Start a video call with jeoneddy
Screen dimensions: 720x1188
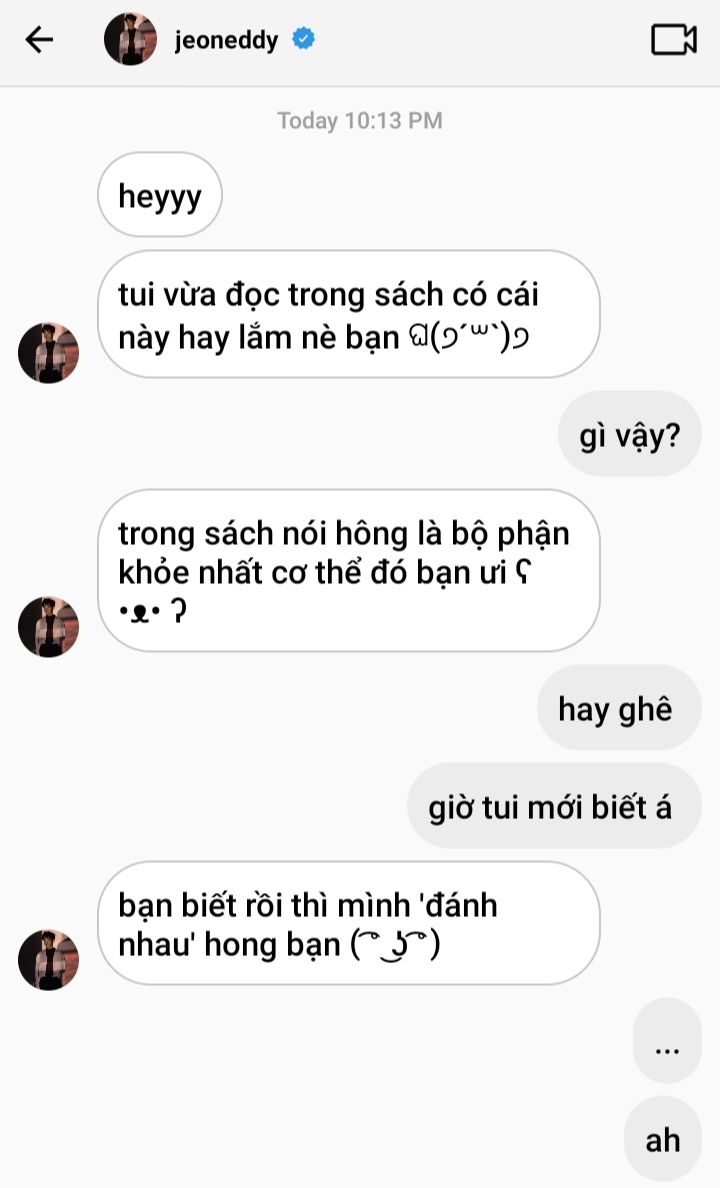pyautogui.click(x=673, y=40)
